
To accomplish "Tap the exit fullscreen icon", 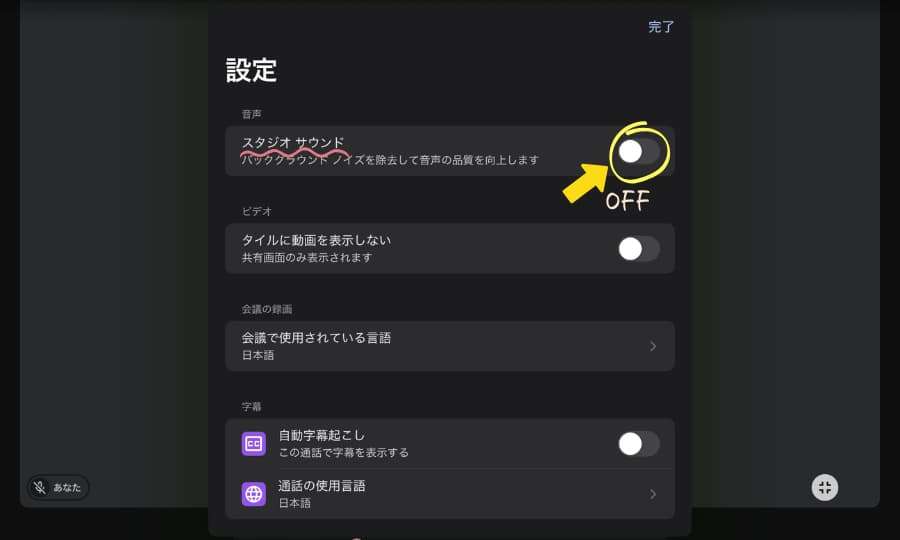I will point(824,487).
